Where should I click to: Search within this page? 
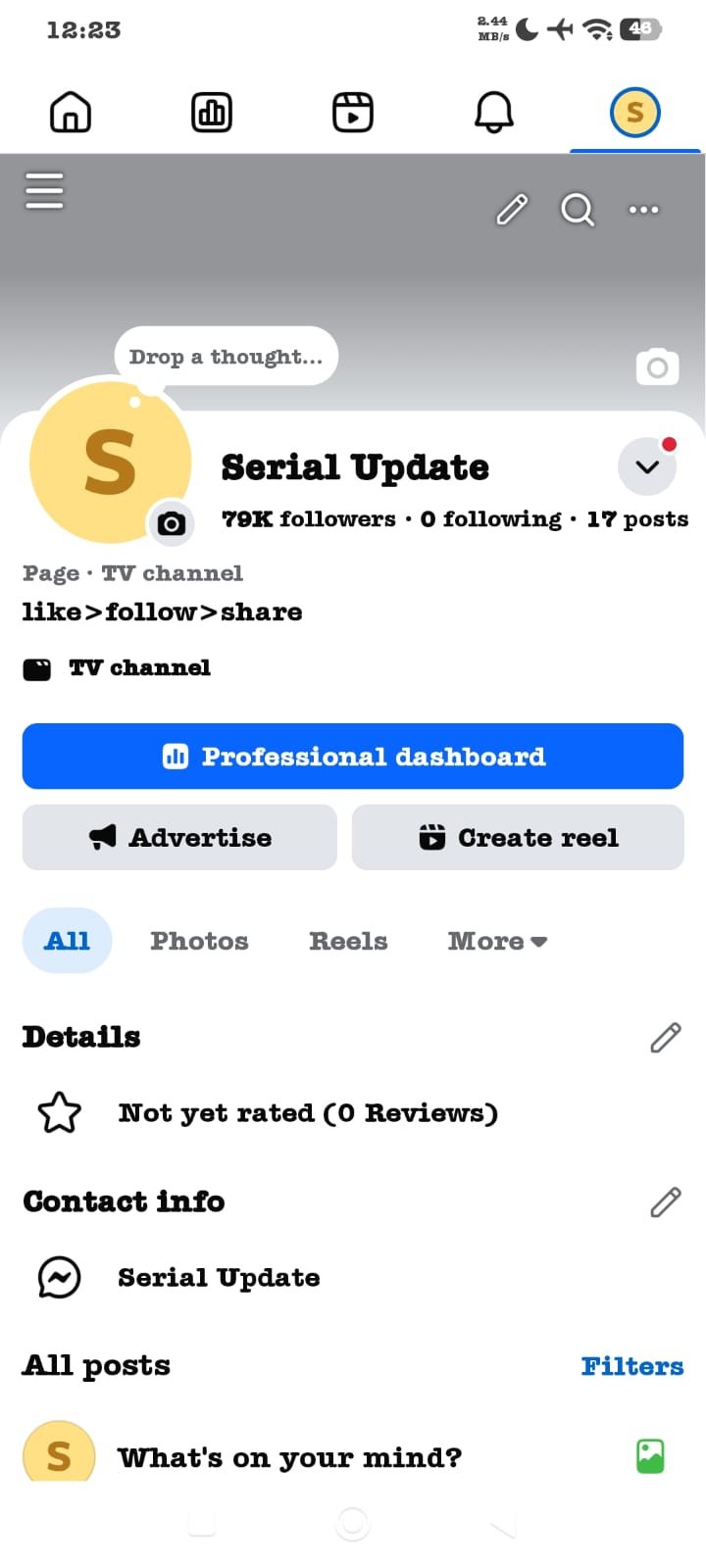click(578, 209)
